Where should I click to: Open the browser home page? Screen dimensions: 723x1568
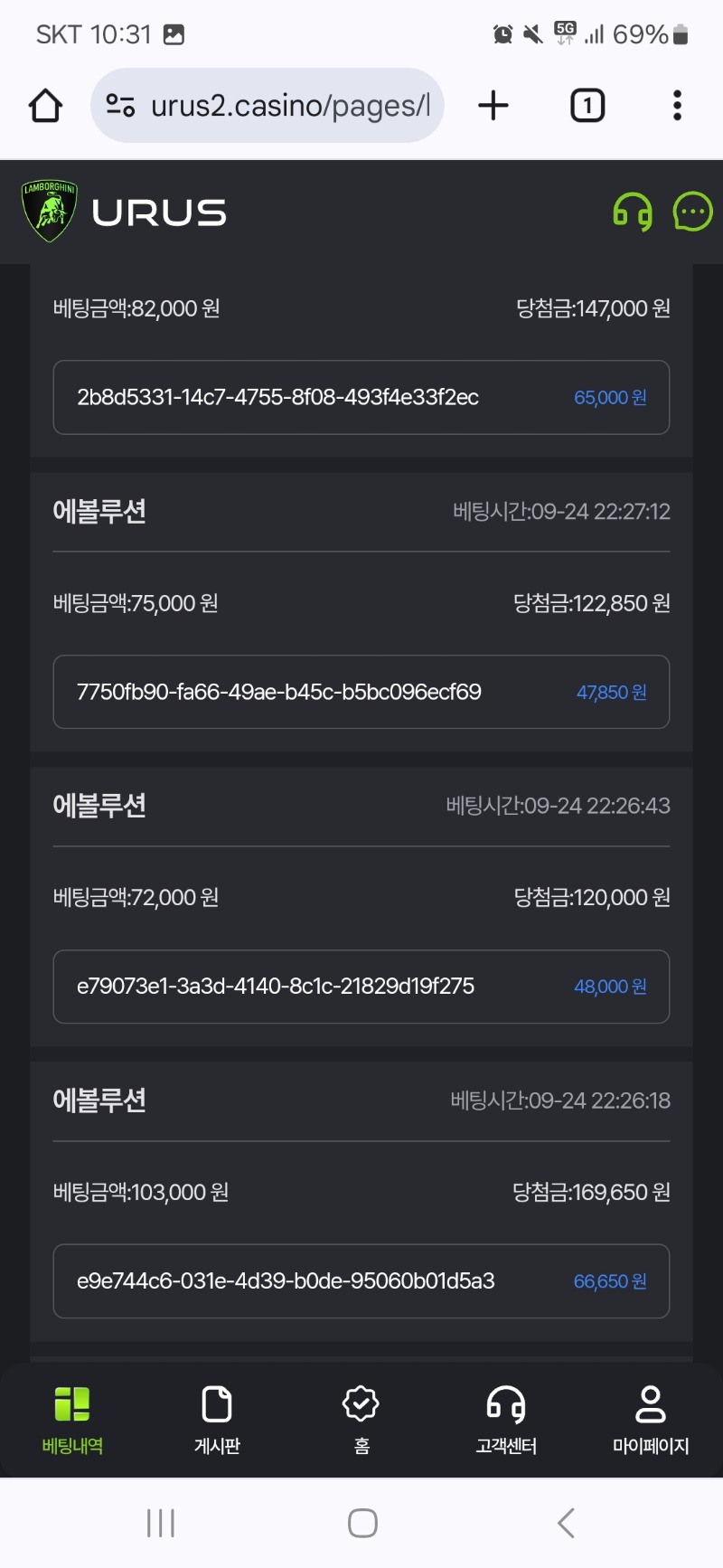[45, 106]
